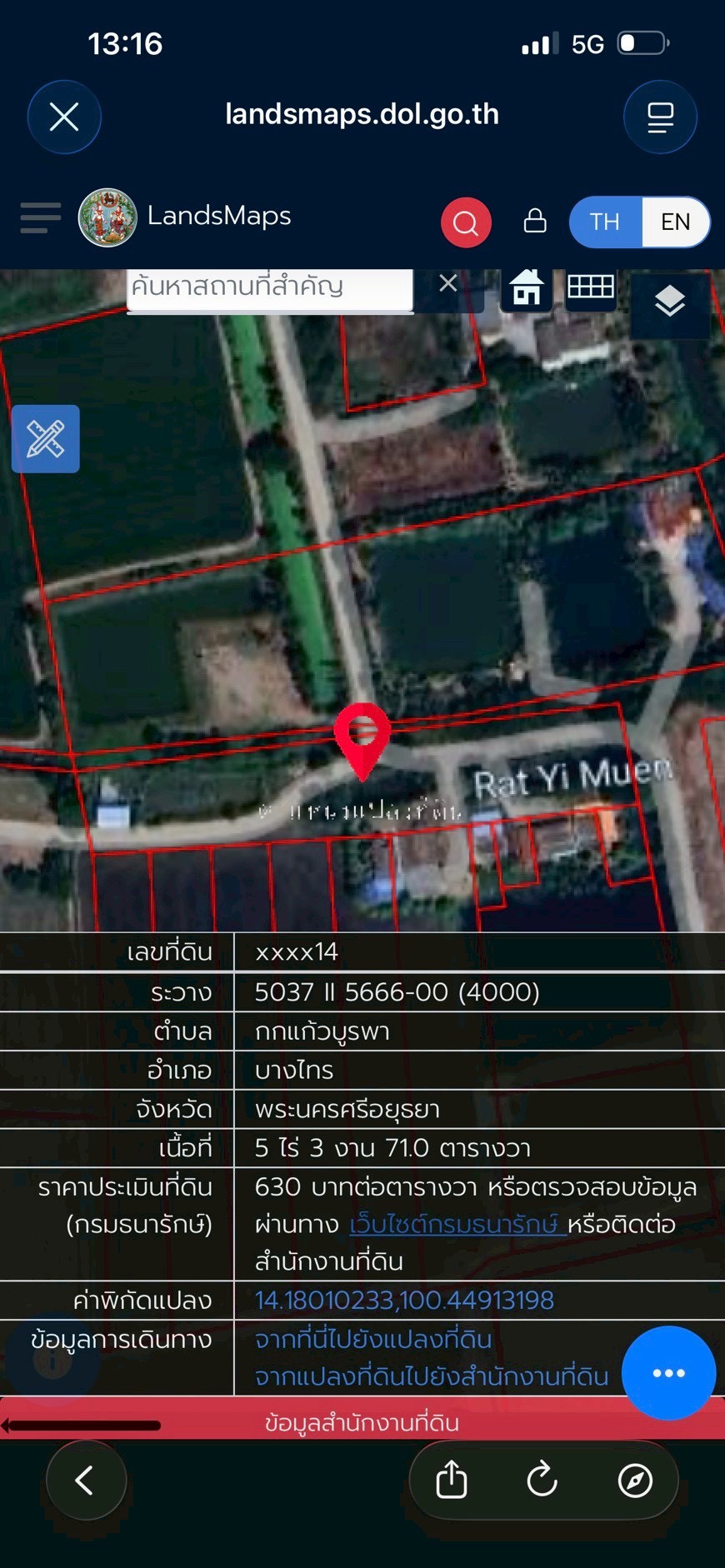Open coordinates link 14.18010233,100.44913198
725x1568 pixels.
tap(404, 1300)
